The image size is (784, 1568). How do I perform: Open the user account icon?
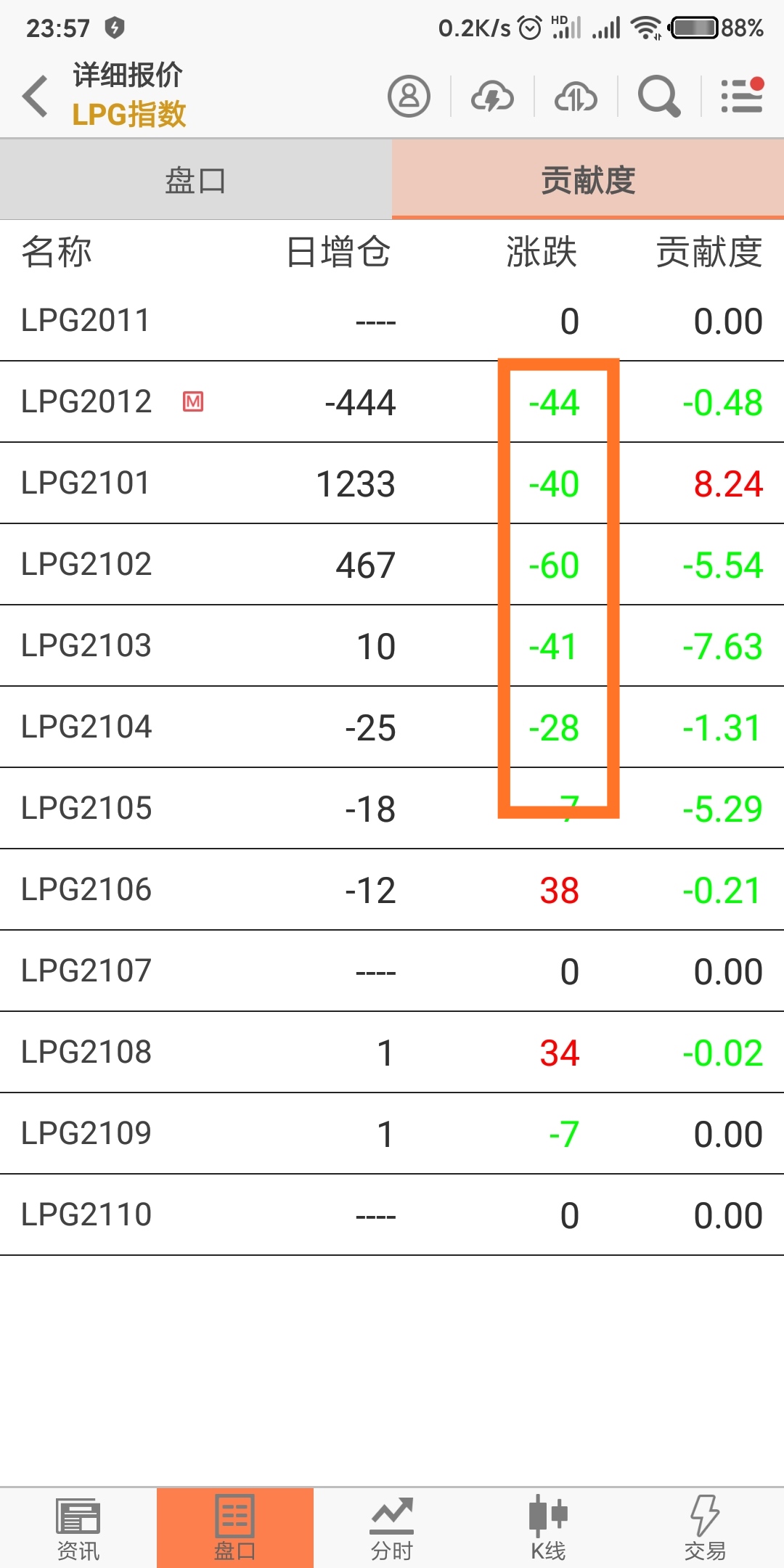pyautogui.click(x=409, y=96)
